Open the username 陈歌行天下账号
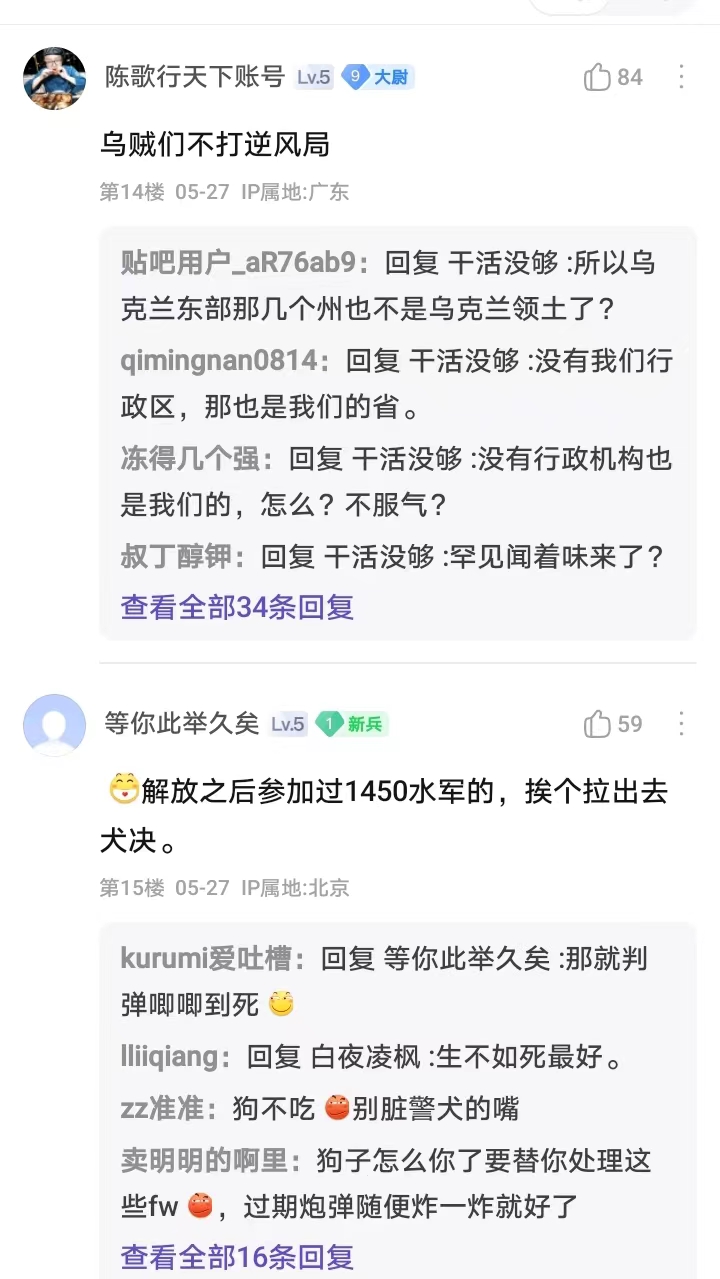 click(x=195, y=77)
